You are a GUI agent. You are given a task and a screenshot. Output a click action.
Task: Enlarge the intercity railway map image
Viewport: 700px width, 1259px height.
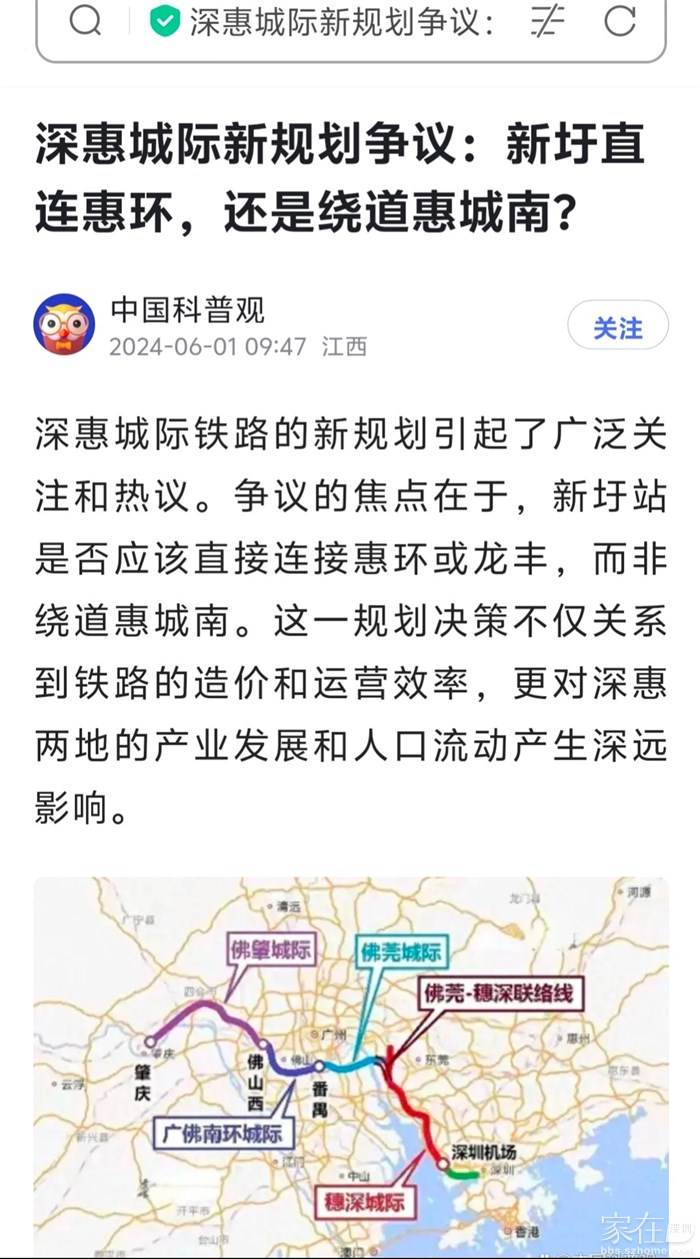(351, 1065)
